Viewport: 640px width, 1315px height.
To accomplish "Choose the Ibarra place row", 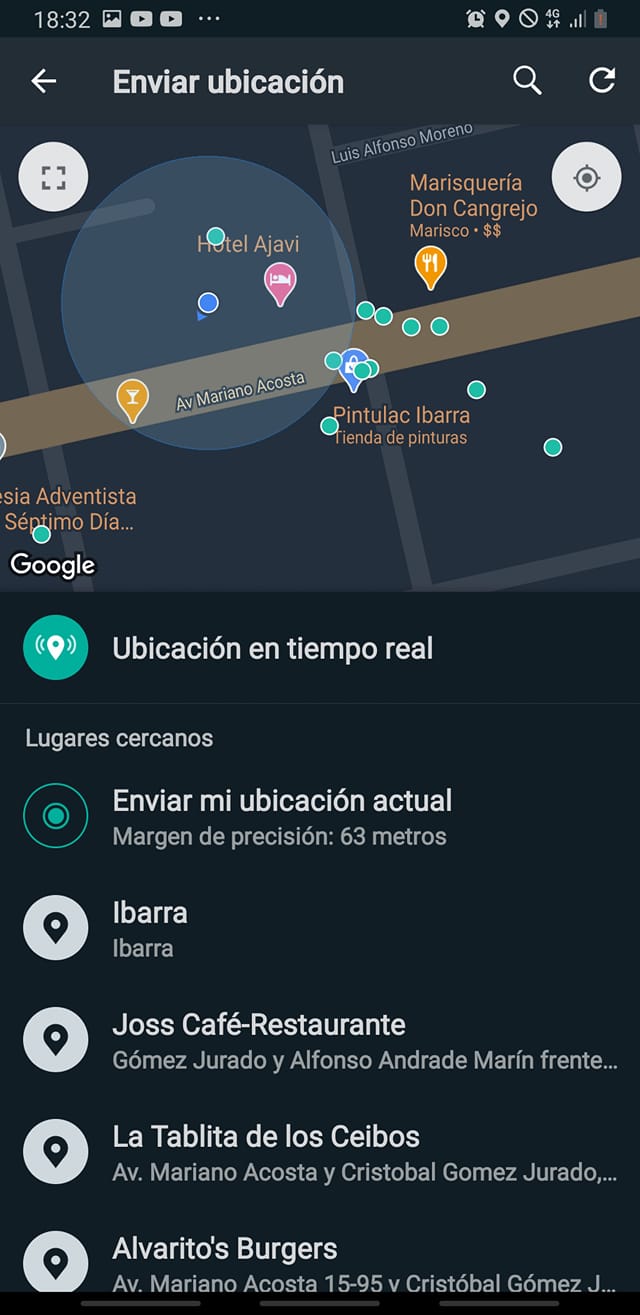I will pos(320,928).
